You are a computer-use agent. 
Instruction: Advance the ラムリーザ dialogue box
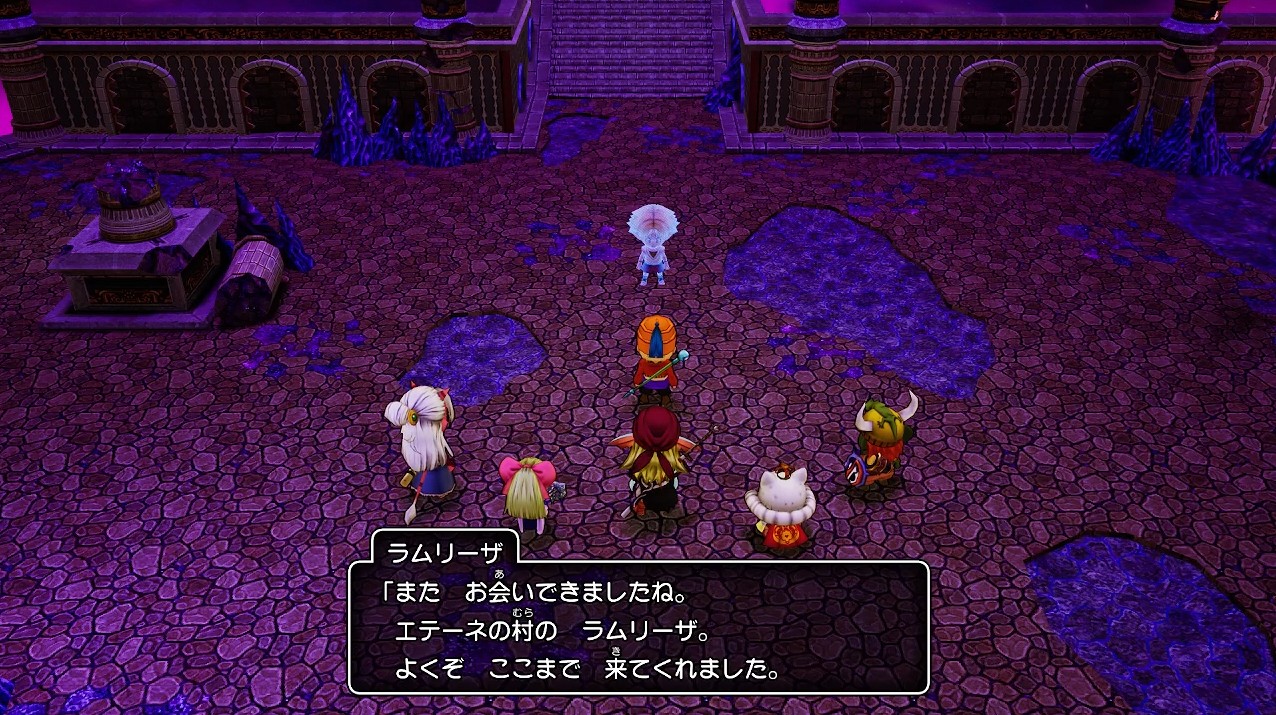pyautogui.click(x=638, y=628)
